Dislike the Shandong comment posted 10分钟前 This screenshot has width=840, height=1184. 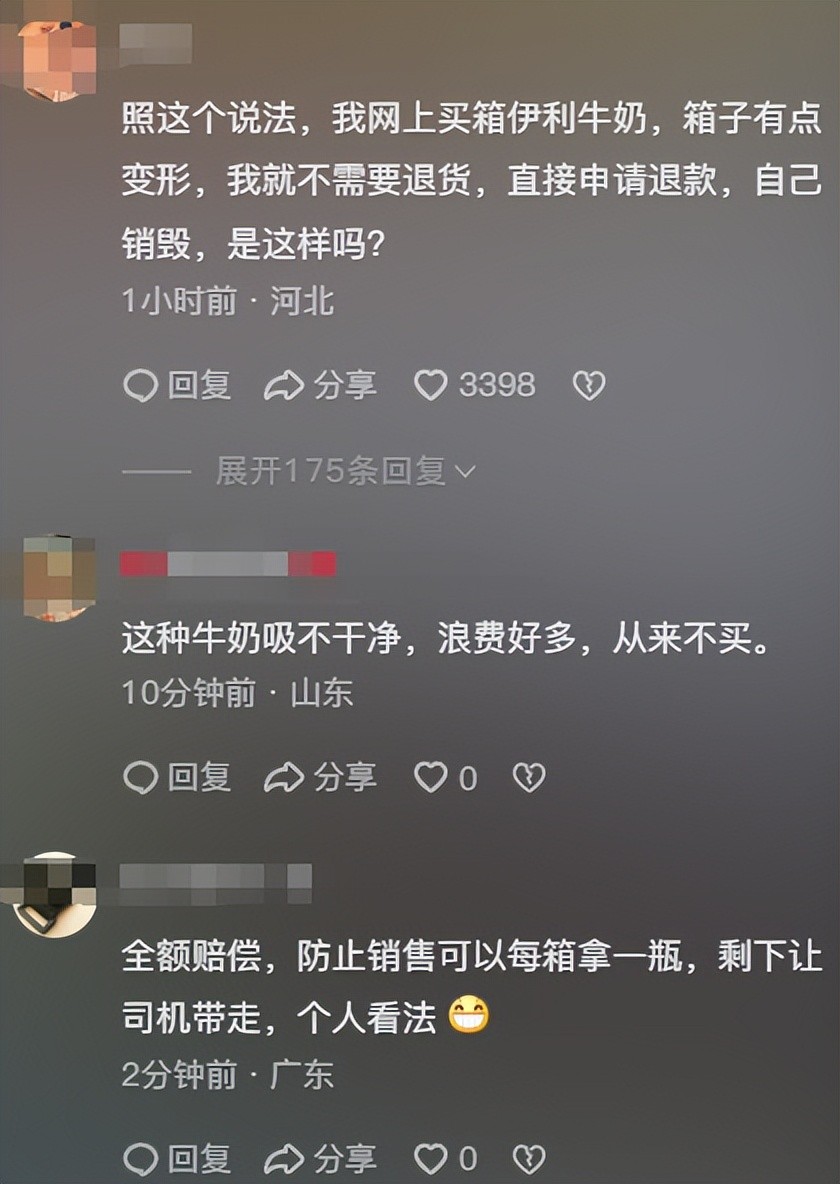coord(528,777)
